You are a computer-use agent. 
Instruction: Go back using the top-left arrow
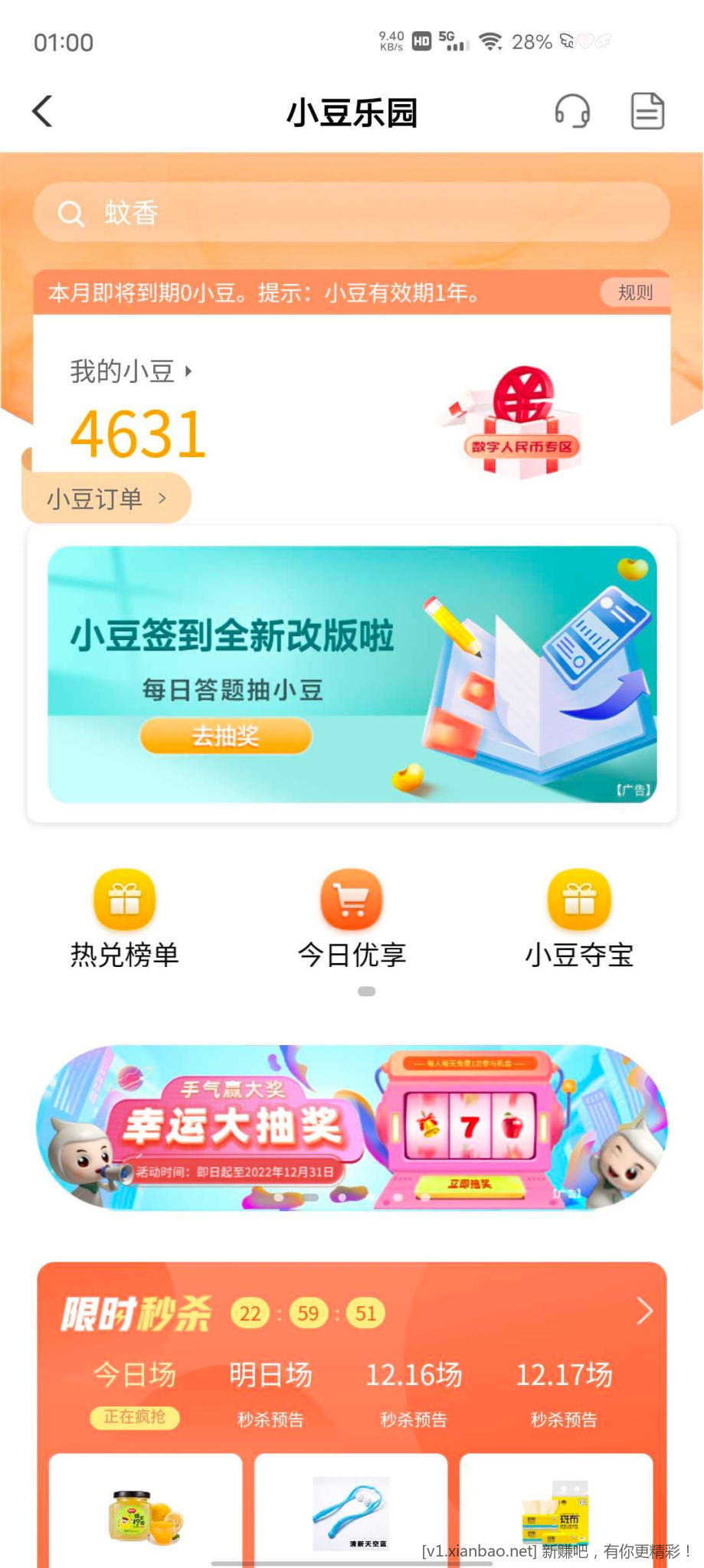(x=43, y=112)
